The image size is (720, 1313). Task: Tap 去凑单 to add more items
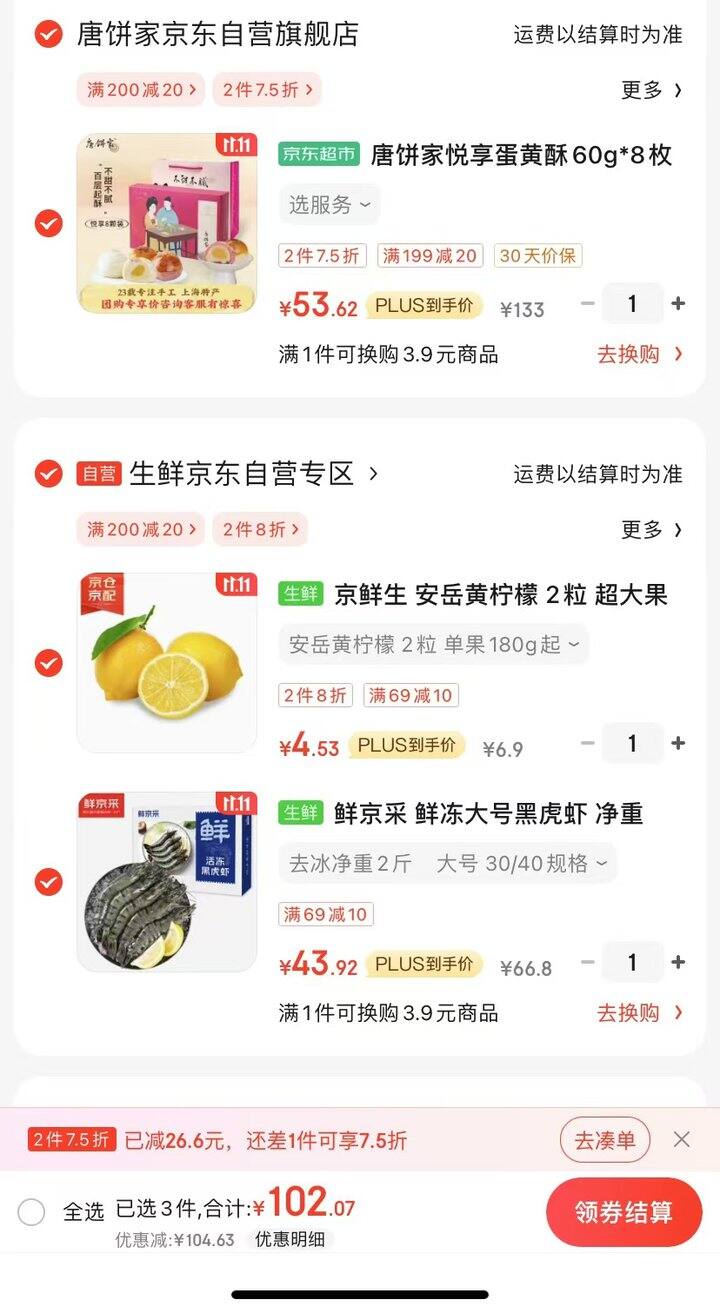point(604,1140)
